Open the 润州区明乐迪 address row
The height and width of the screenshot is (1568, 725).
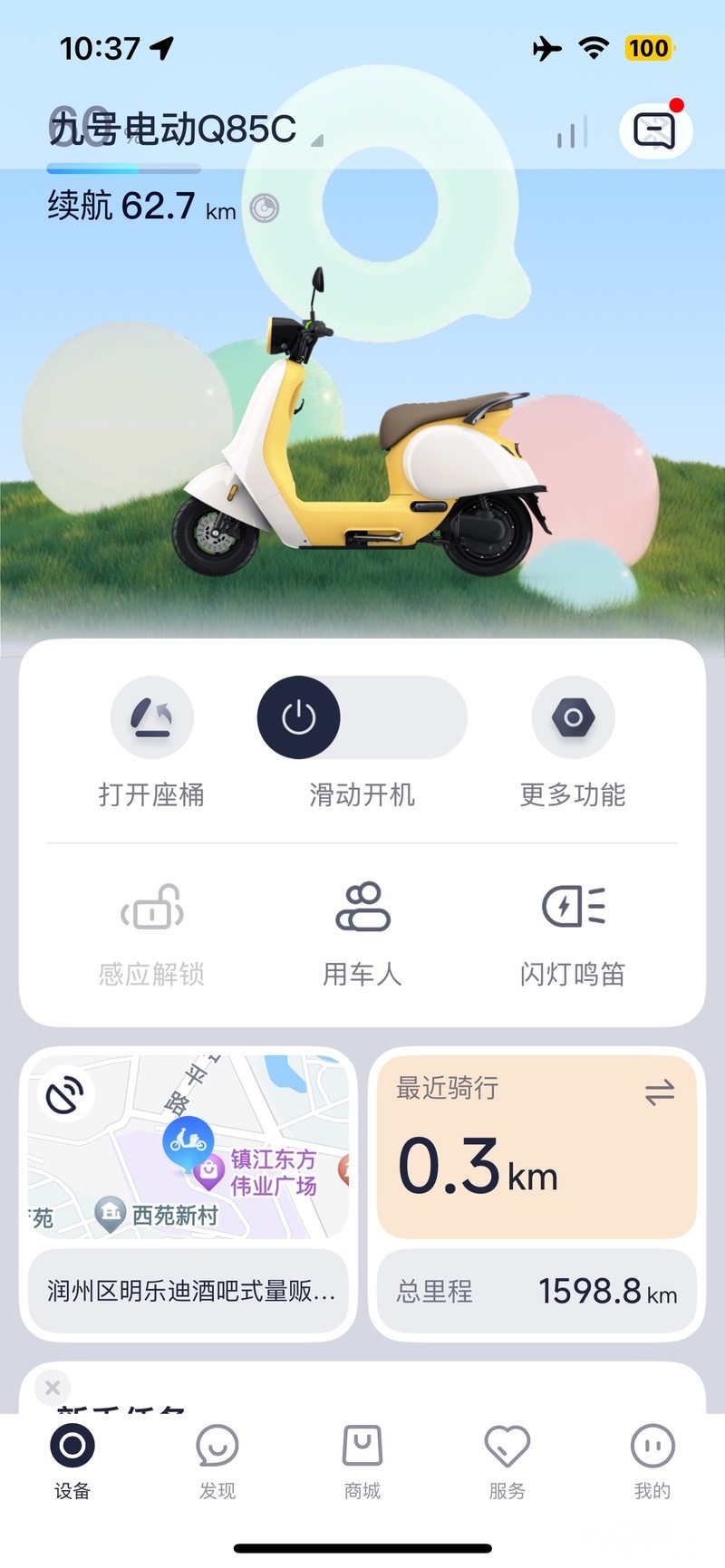[188, 1291]
